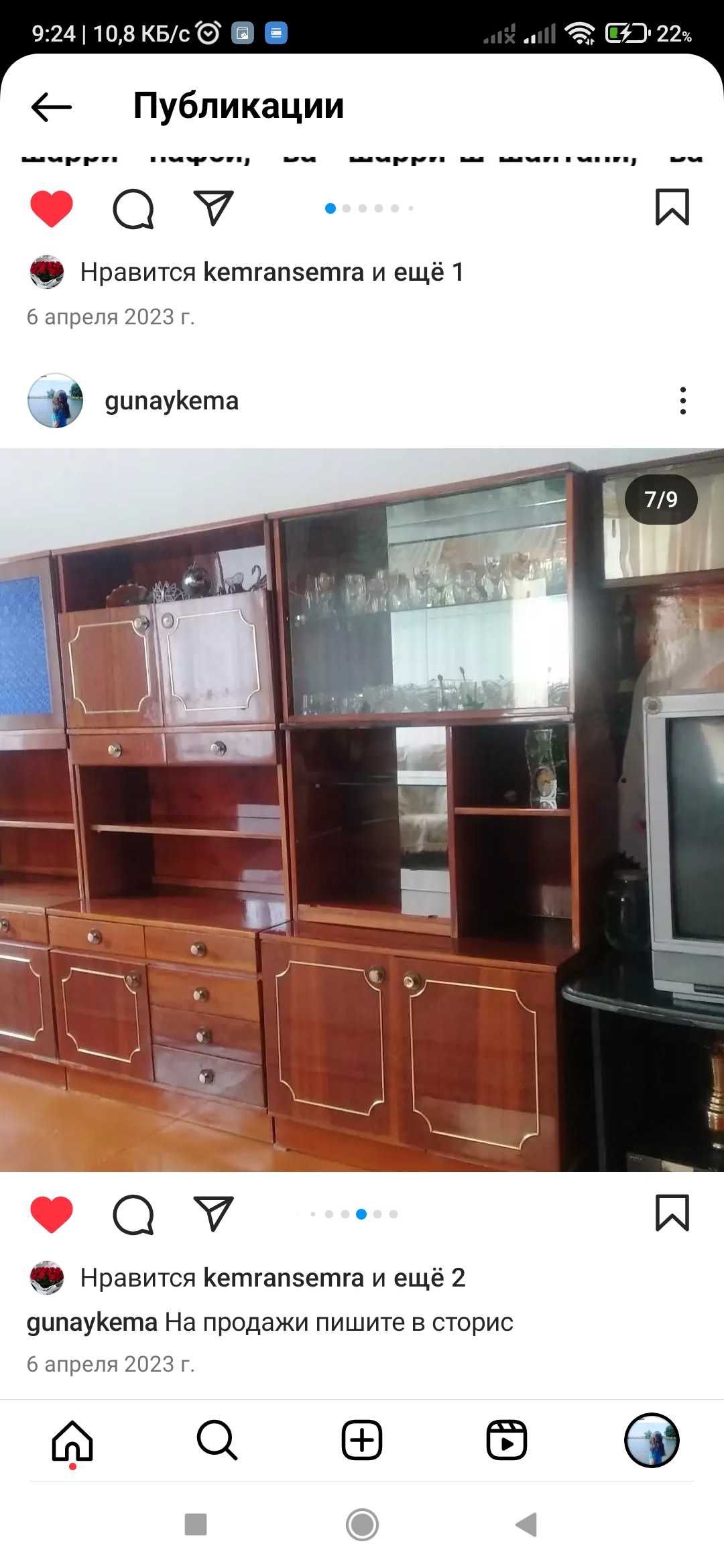Switch to the Home tab

click(x=72, y=1440)
